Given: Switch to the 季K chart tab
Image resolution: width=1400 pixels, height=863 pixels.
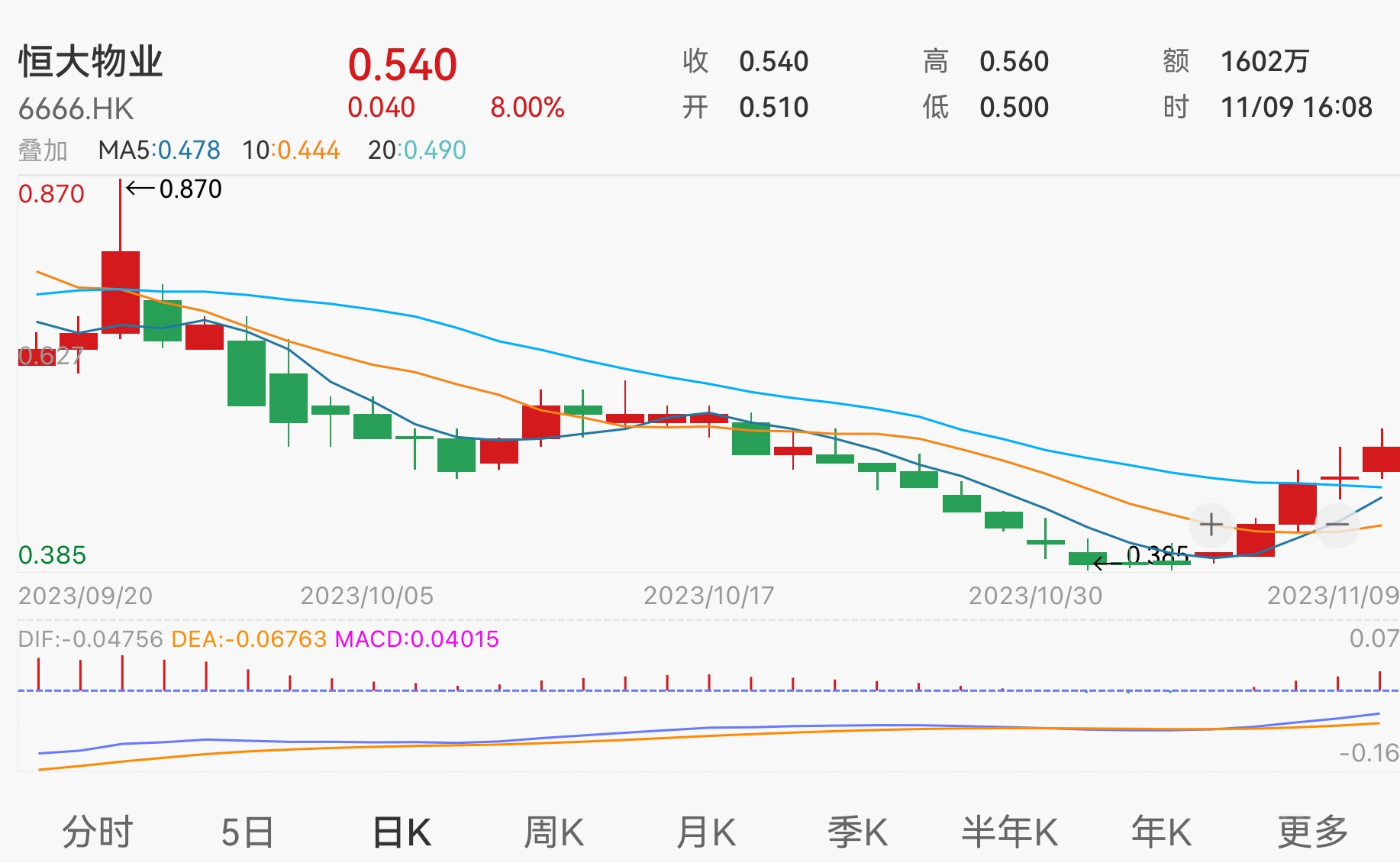Looking at the screenshot, I should point(858,832).
